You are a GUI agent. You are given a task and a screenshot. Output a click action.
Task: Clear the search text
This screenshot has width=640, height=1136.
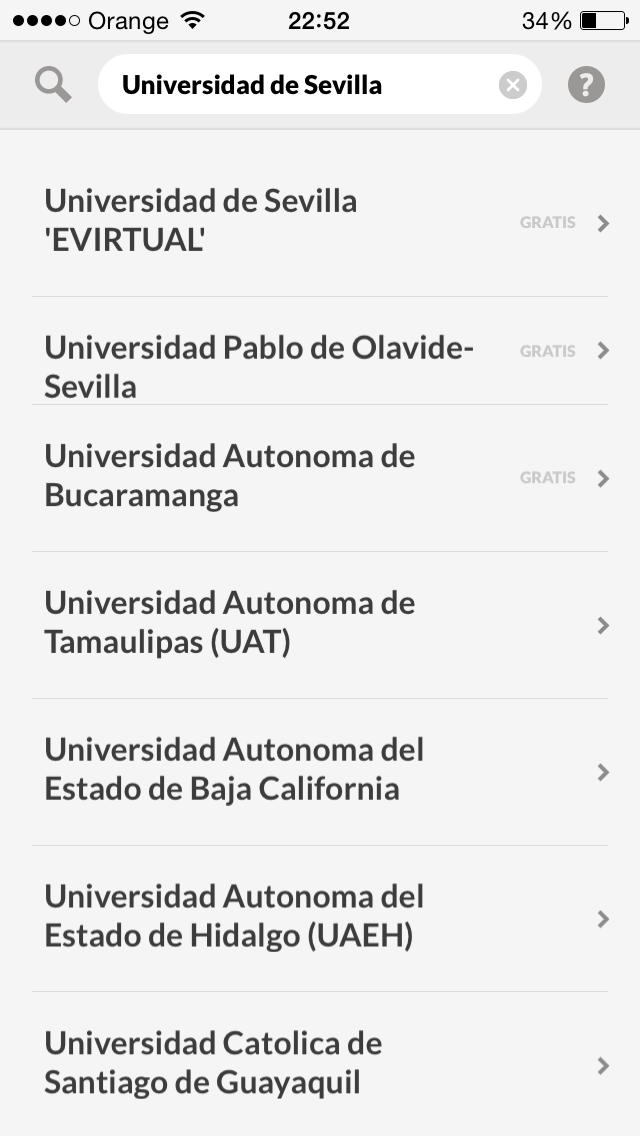coord(513,85)
